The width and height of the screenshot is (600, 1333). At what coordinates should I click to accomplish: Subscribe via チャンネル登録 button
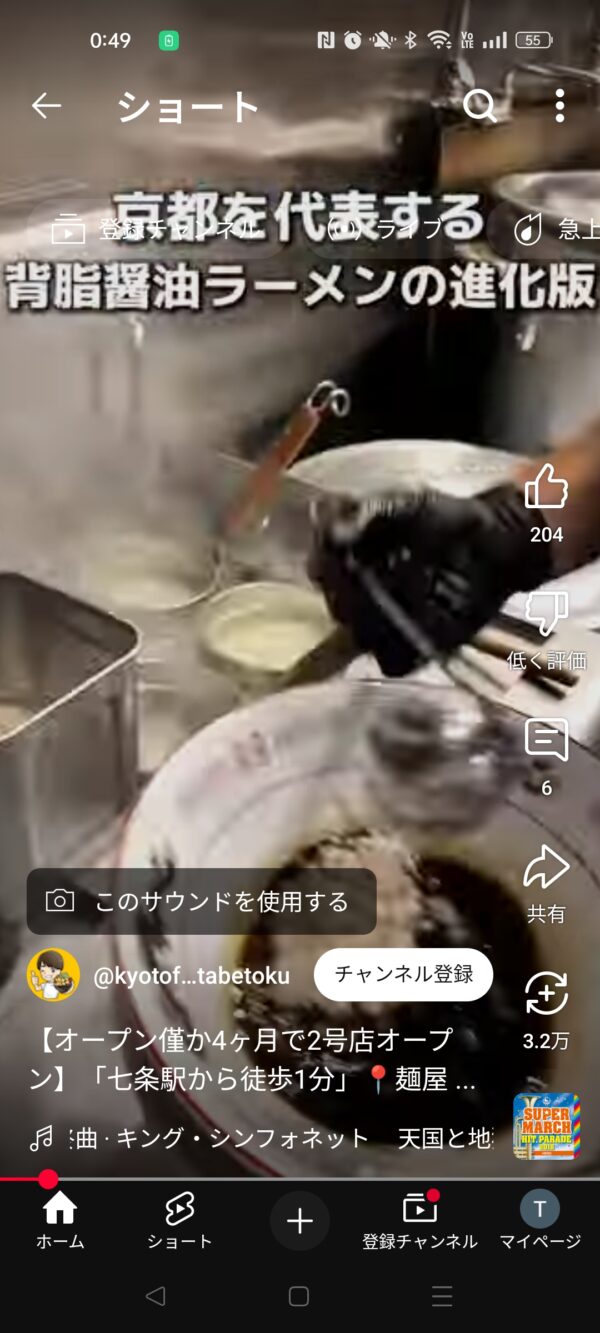(403, 974)
